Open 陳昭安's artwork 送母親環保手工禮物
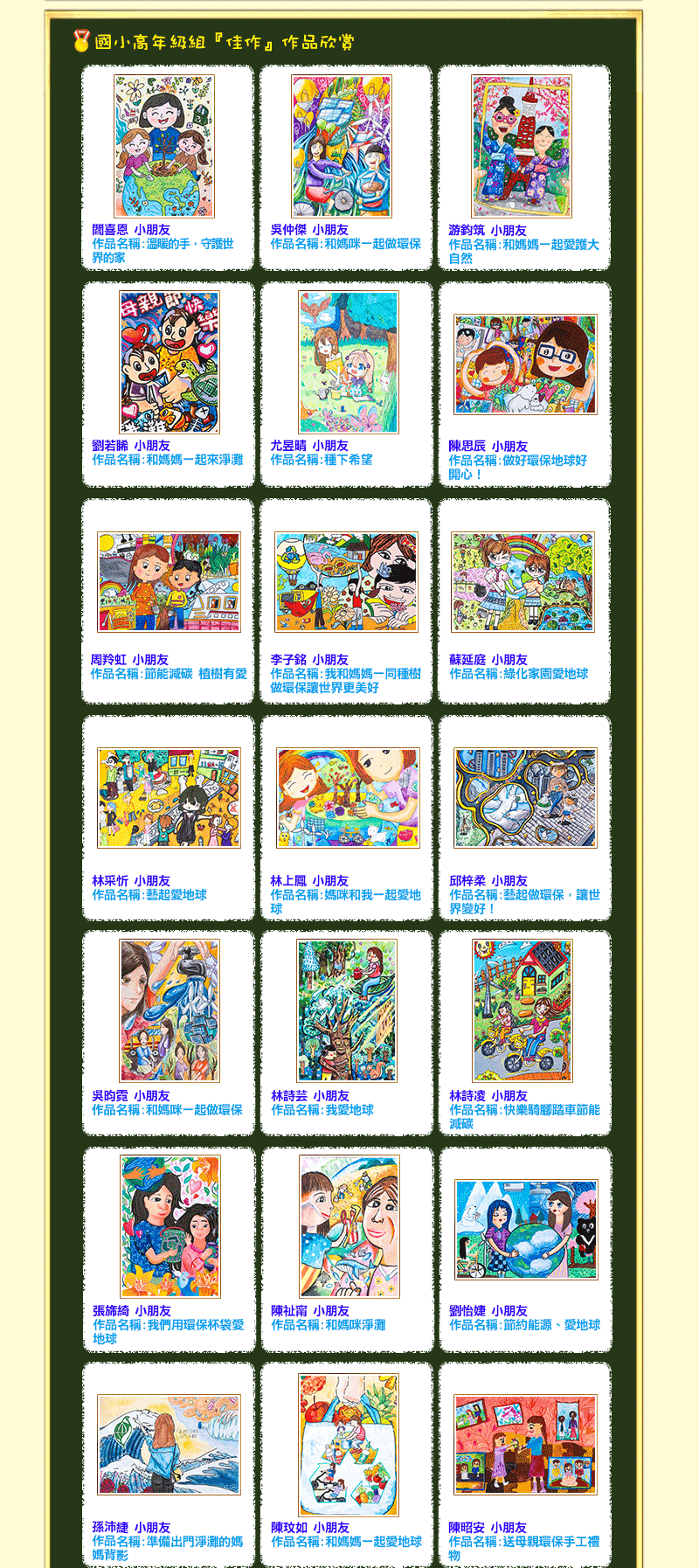 pyautogui.click(x=525, y=1445)
